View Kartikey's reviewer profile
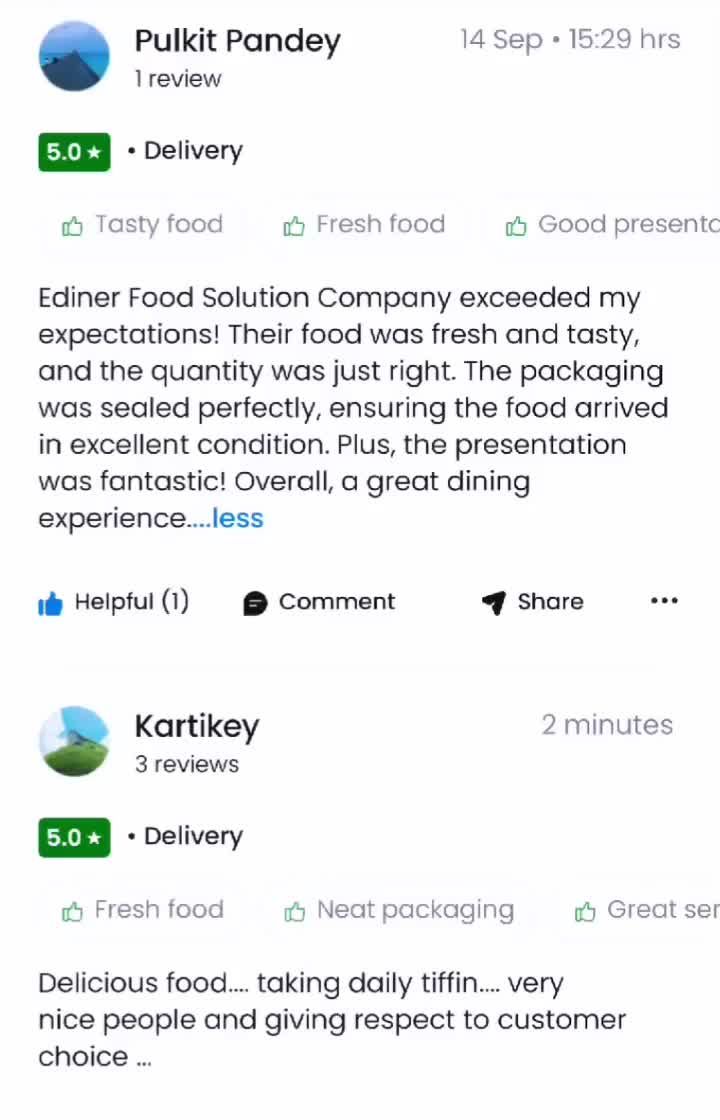This screenshot has width=720, height=1120. pyautogui.click(x=196, y=726)
